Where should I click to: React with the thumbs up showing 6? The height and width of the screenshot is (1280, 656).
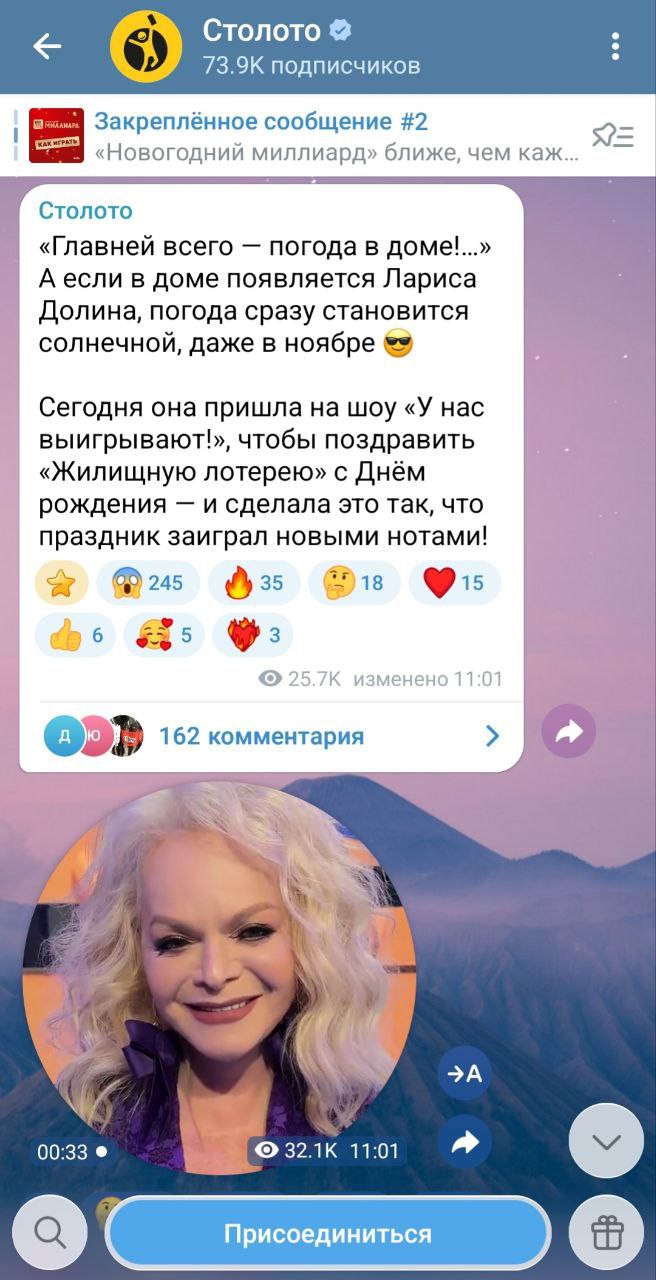pos(76,635)
